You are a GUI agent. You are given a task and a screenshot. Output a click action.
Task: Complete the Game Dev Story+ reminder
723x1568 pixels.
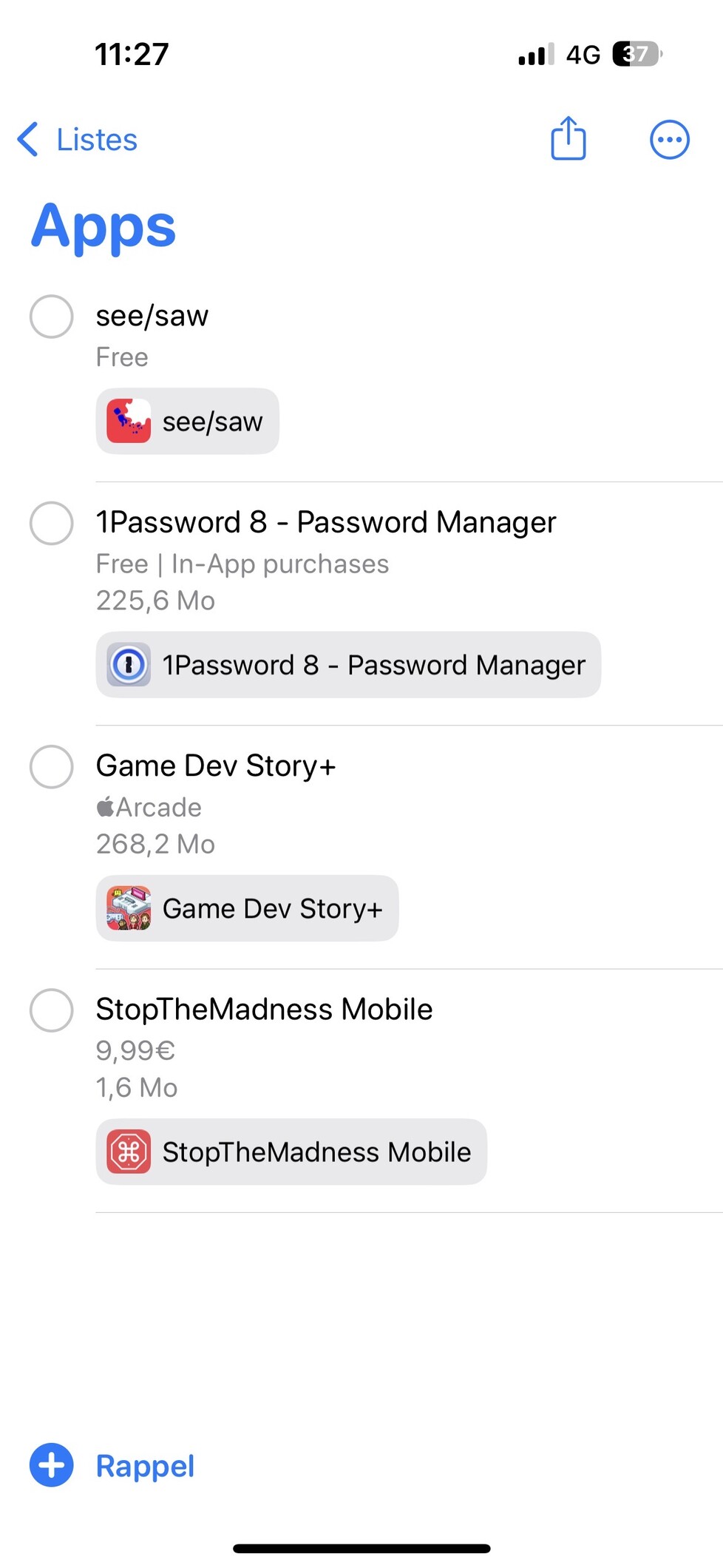pyautogui.click(x=51, y=766)
